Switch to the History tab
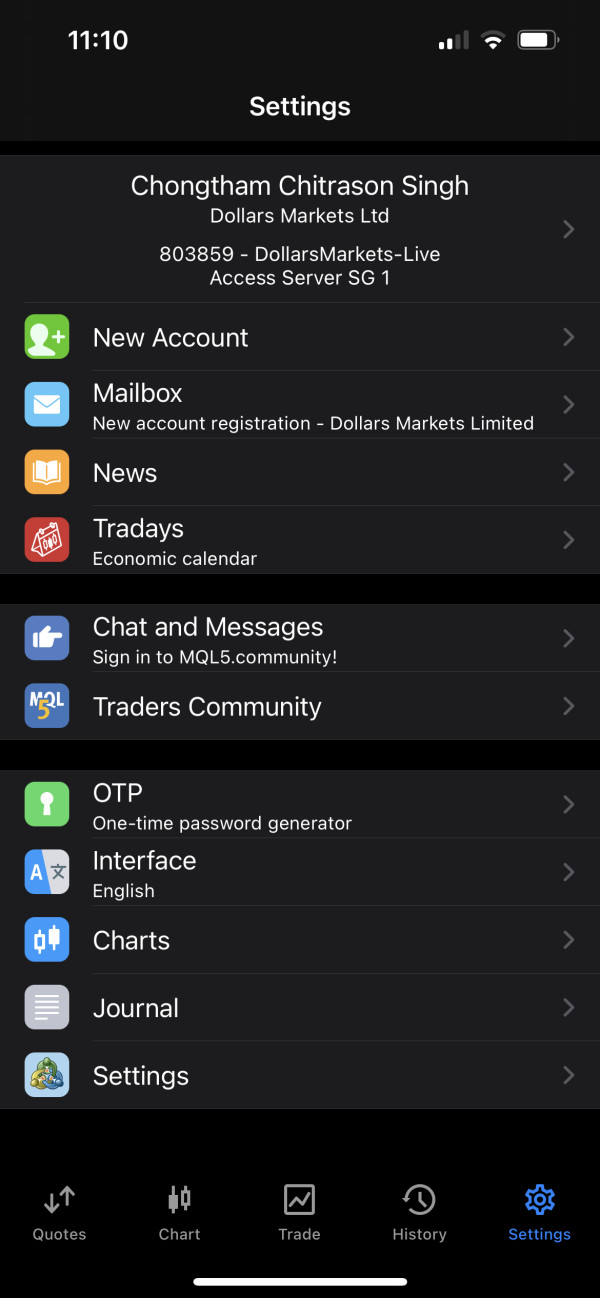The image size is (600, 1298). [420, 1212]
